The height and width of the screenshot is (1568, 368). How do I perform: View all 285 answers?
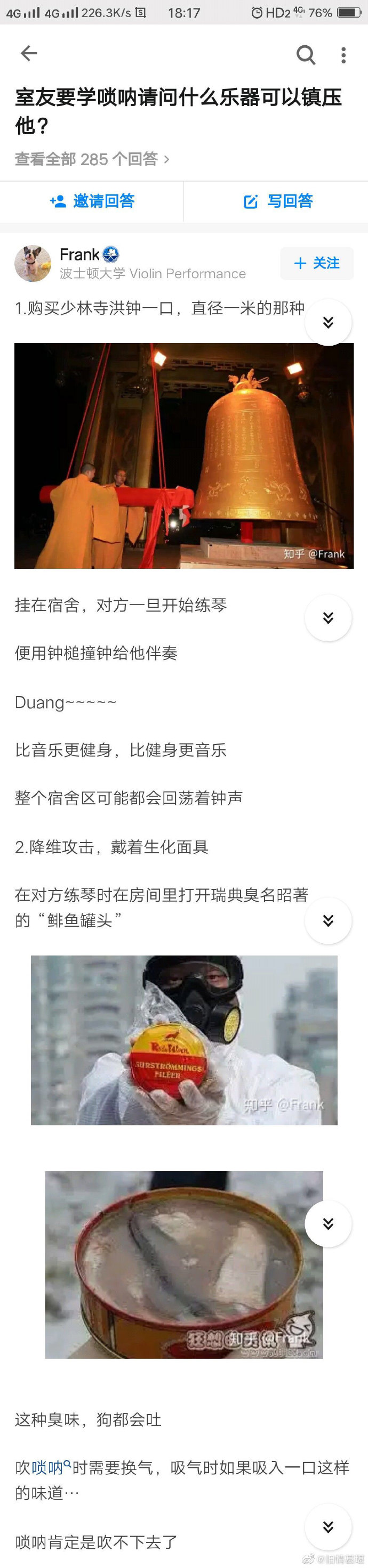92,159
